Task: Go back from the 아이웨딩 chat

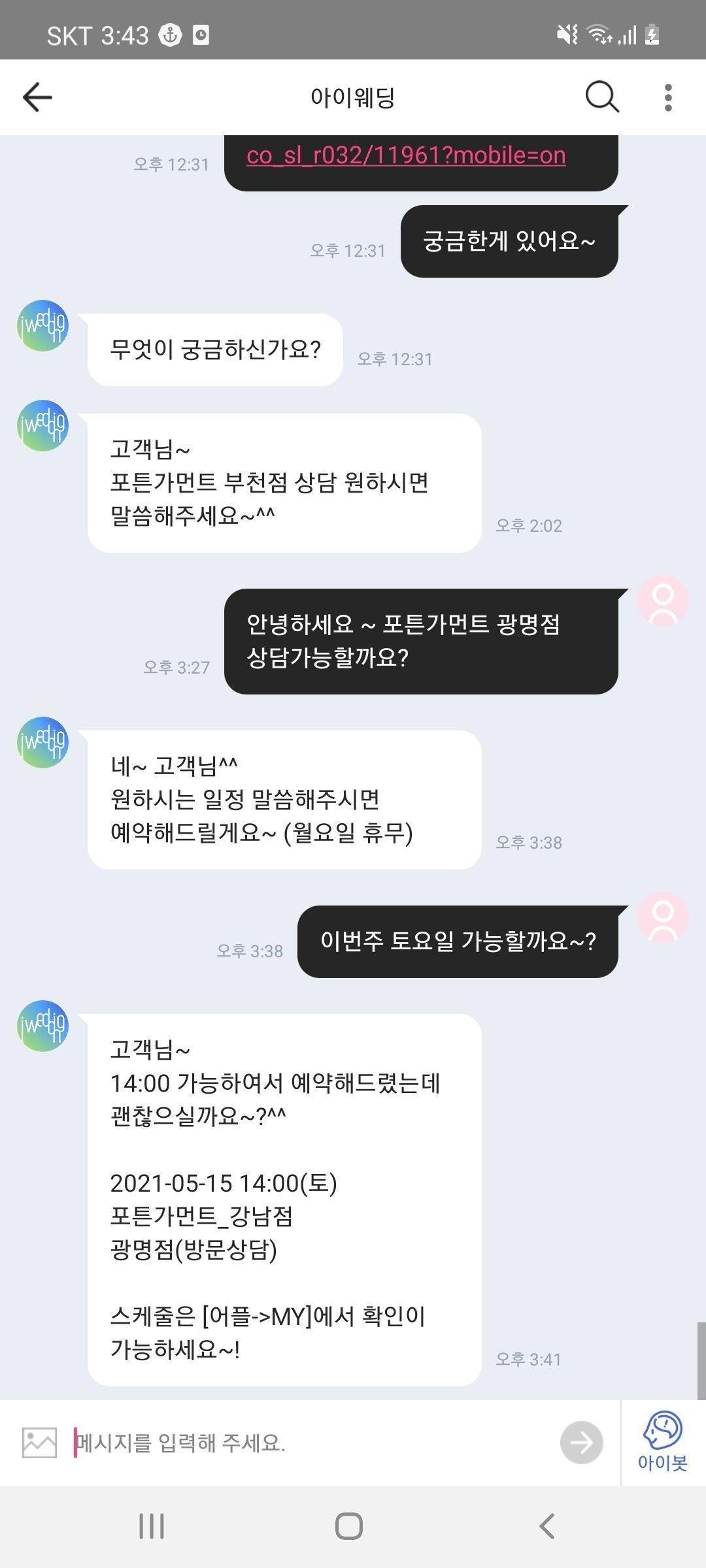Action: (x=37, y=97)
